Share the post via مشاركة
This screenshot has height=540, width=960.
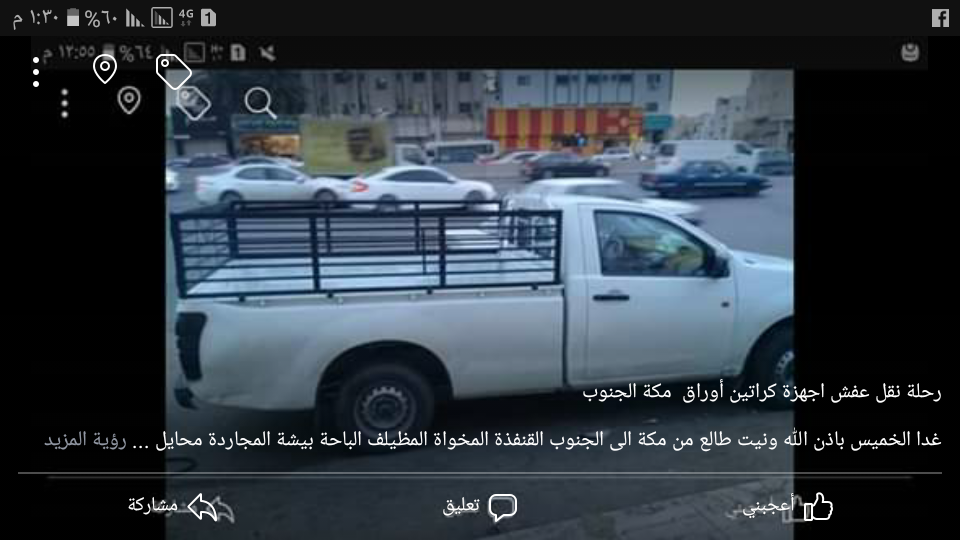click(172, 507)
